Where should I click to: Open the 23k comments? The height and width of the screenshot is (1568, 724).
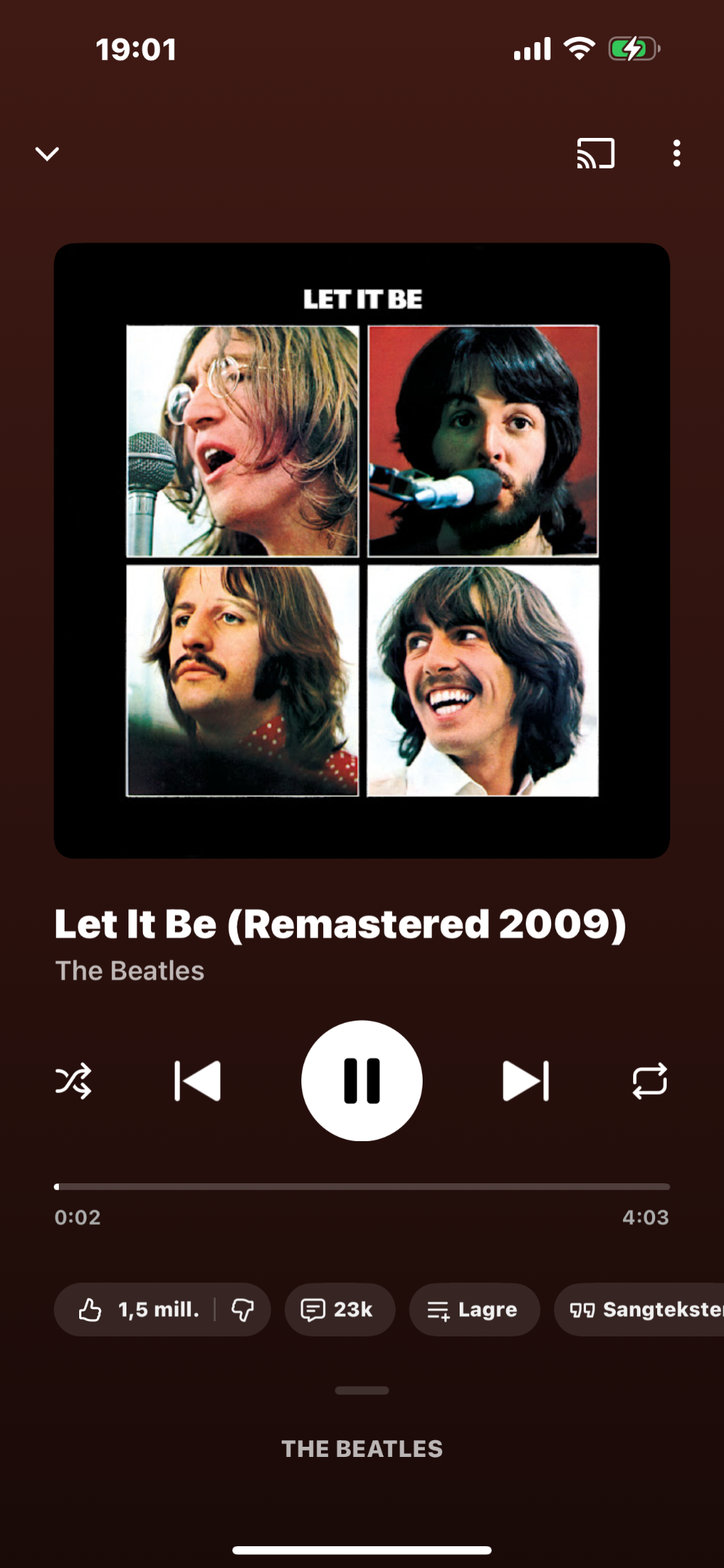[339, 1310]
